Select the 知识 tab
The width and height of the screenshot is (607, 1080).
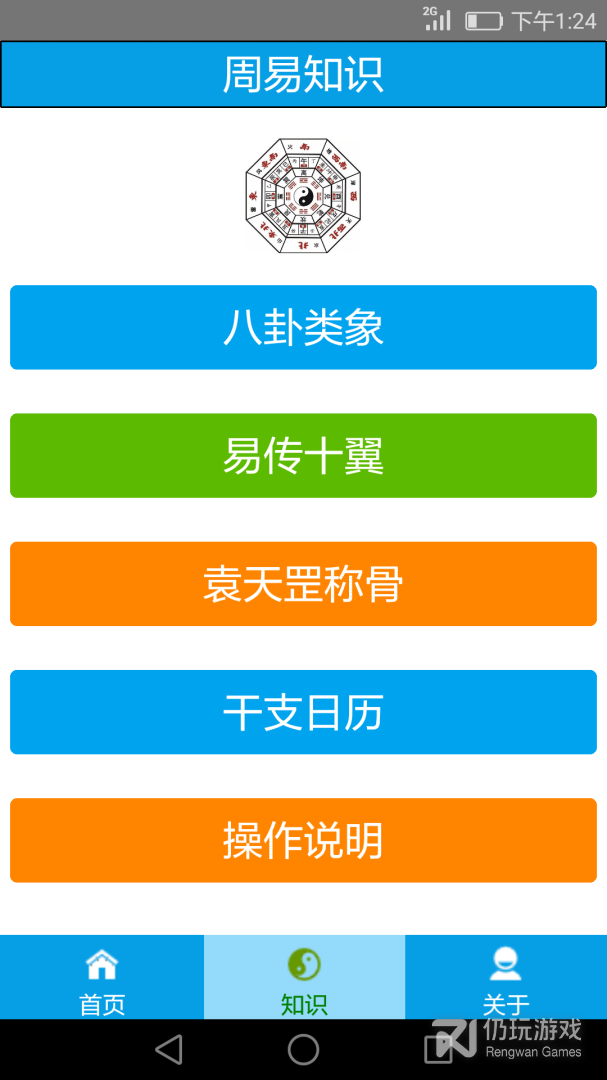pos(304,978)
